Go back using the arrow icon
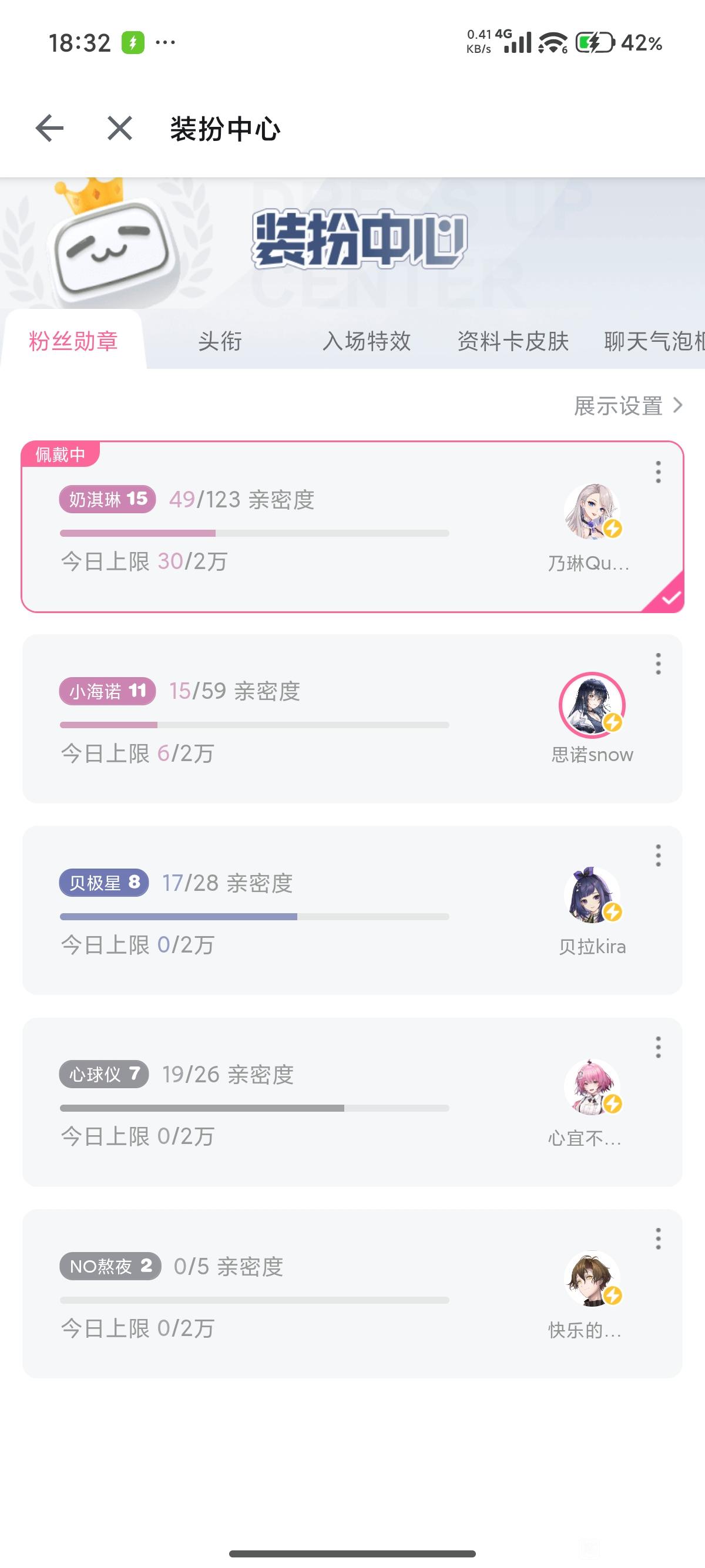Viewport: 705px width, 1568px height. (x=50, y=129)
